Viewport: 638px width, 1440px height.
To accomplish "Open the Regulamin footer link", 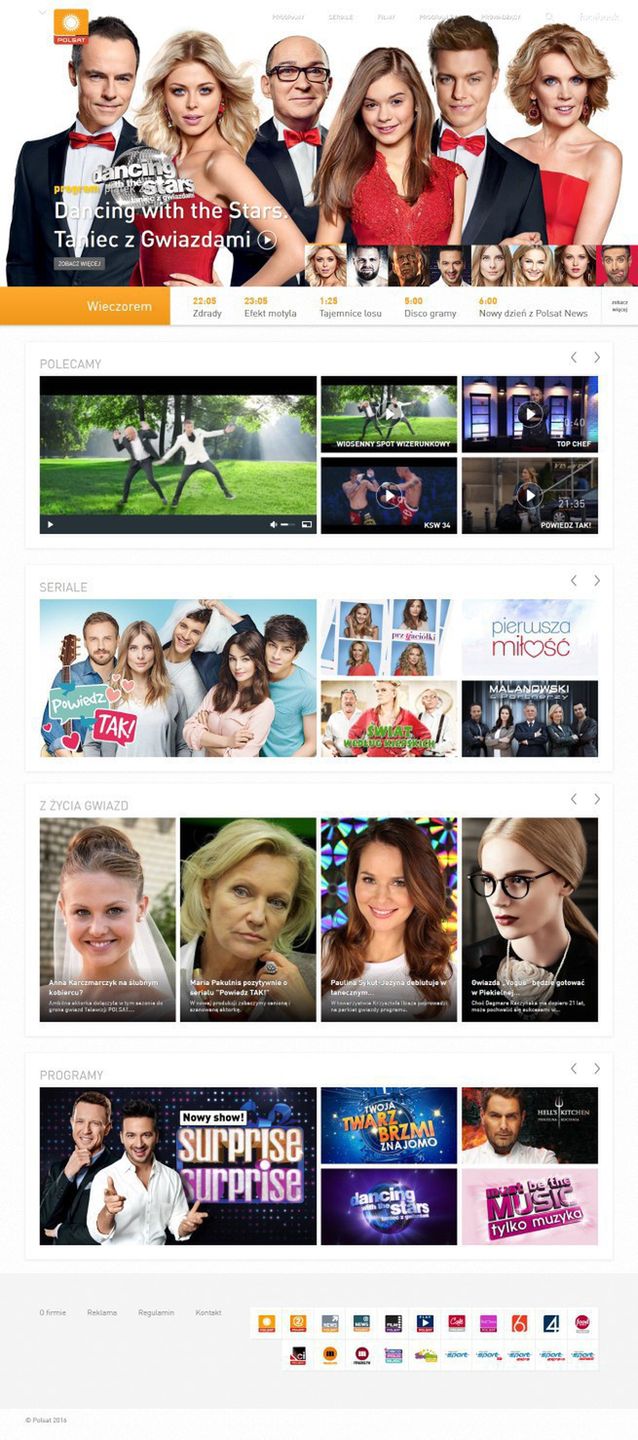I will point(156,1312).
